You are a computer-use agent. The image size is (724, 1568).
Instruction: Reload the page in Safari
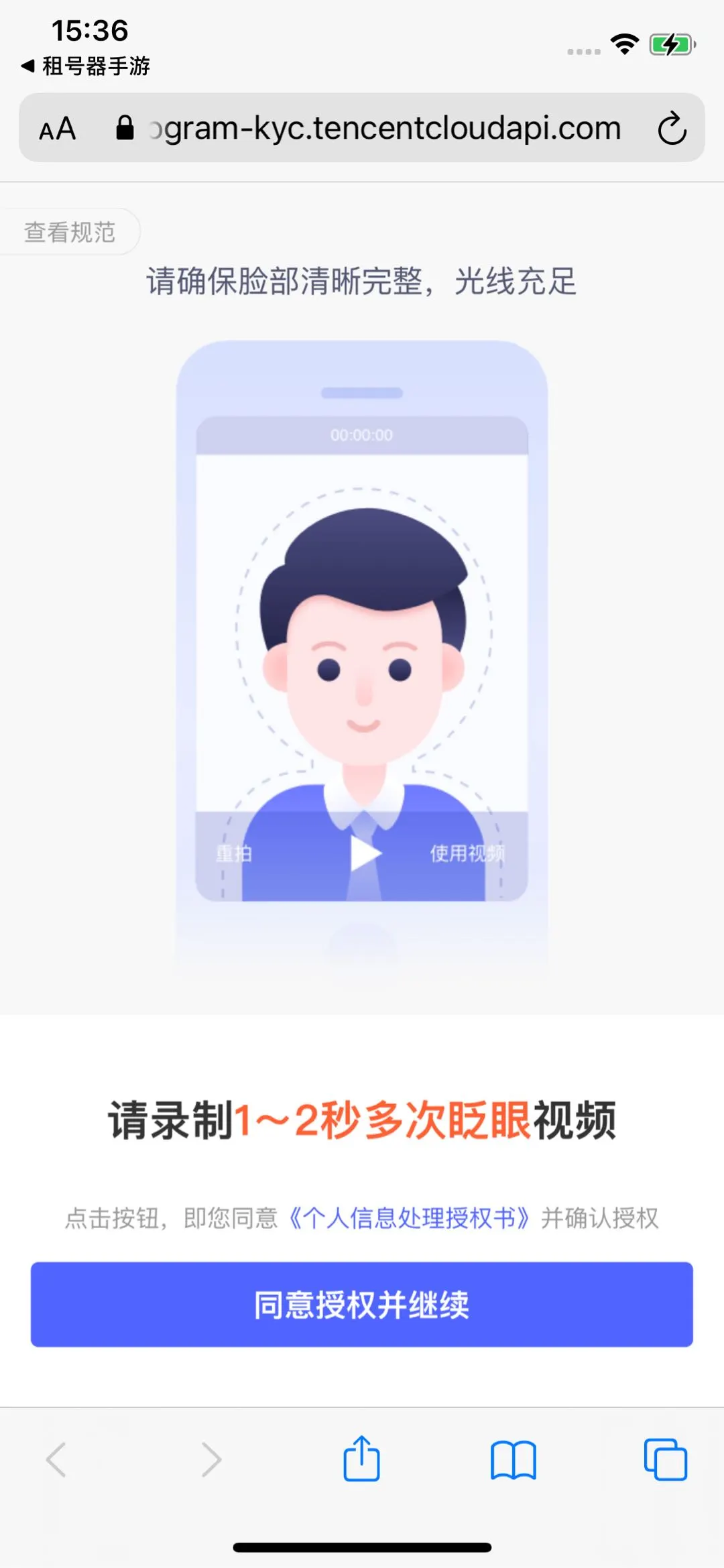pos(672,129)
